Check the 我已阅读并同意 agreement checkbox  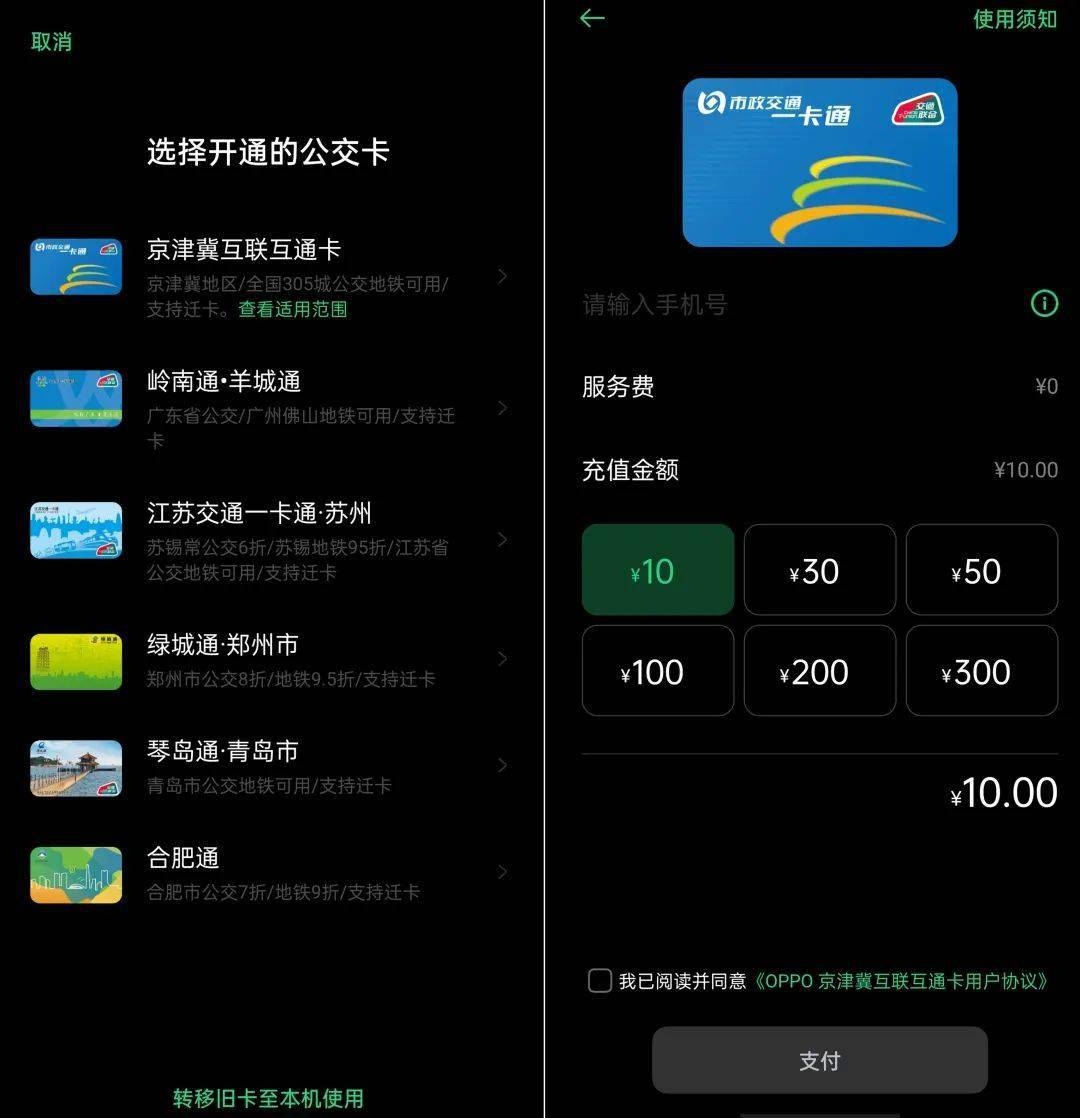(x=600, y=981)
